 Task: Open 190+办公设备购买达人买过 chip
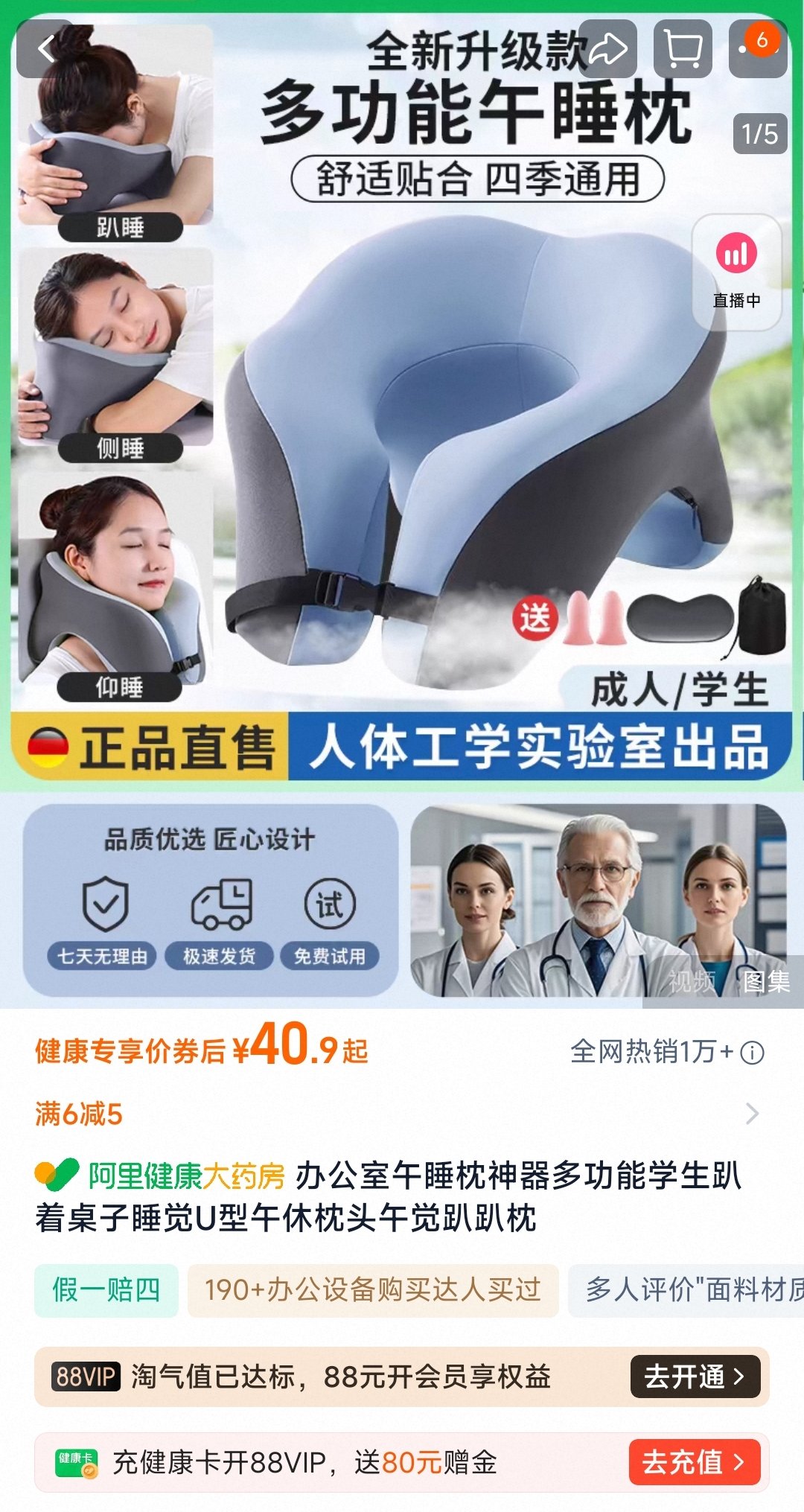[373, 1290]
